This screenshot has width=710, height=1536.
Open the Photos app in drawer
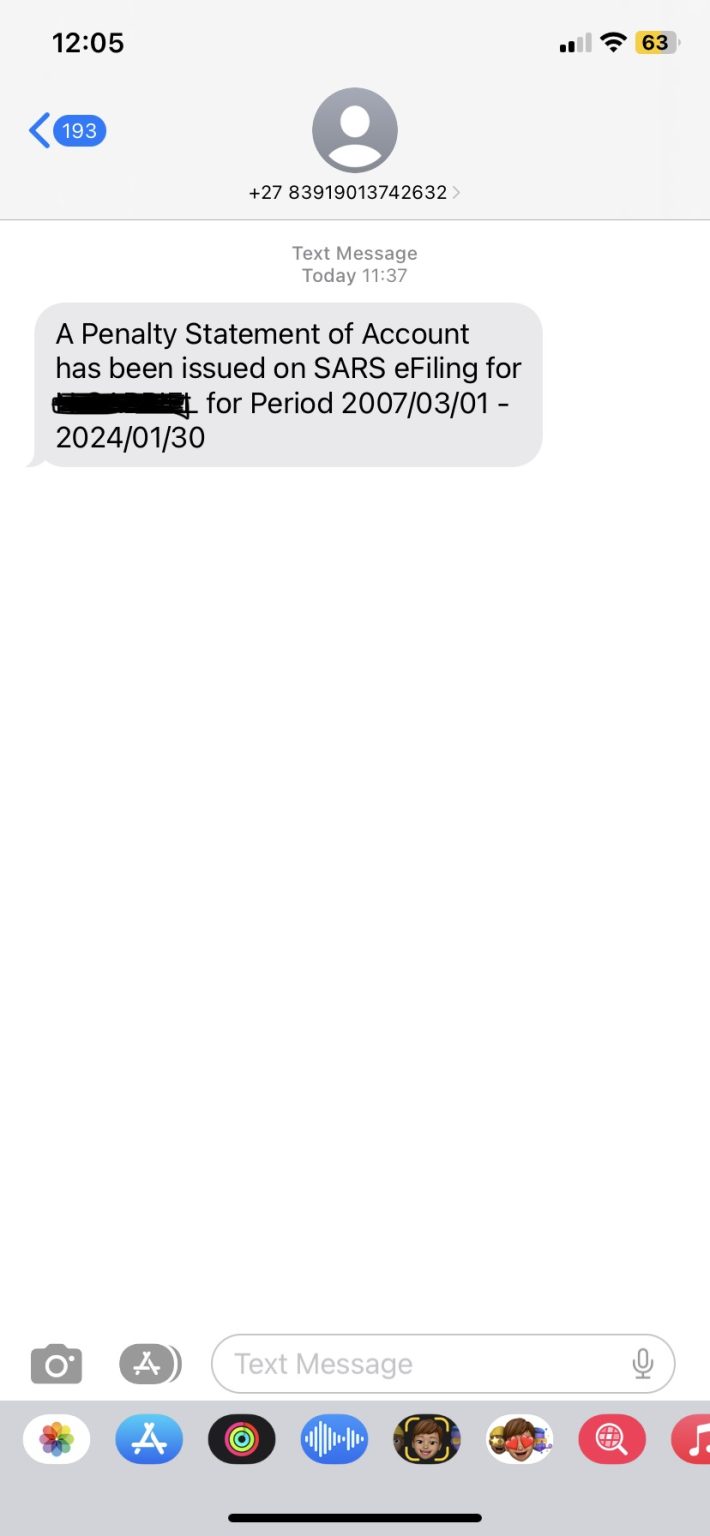(56, 1440)
